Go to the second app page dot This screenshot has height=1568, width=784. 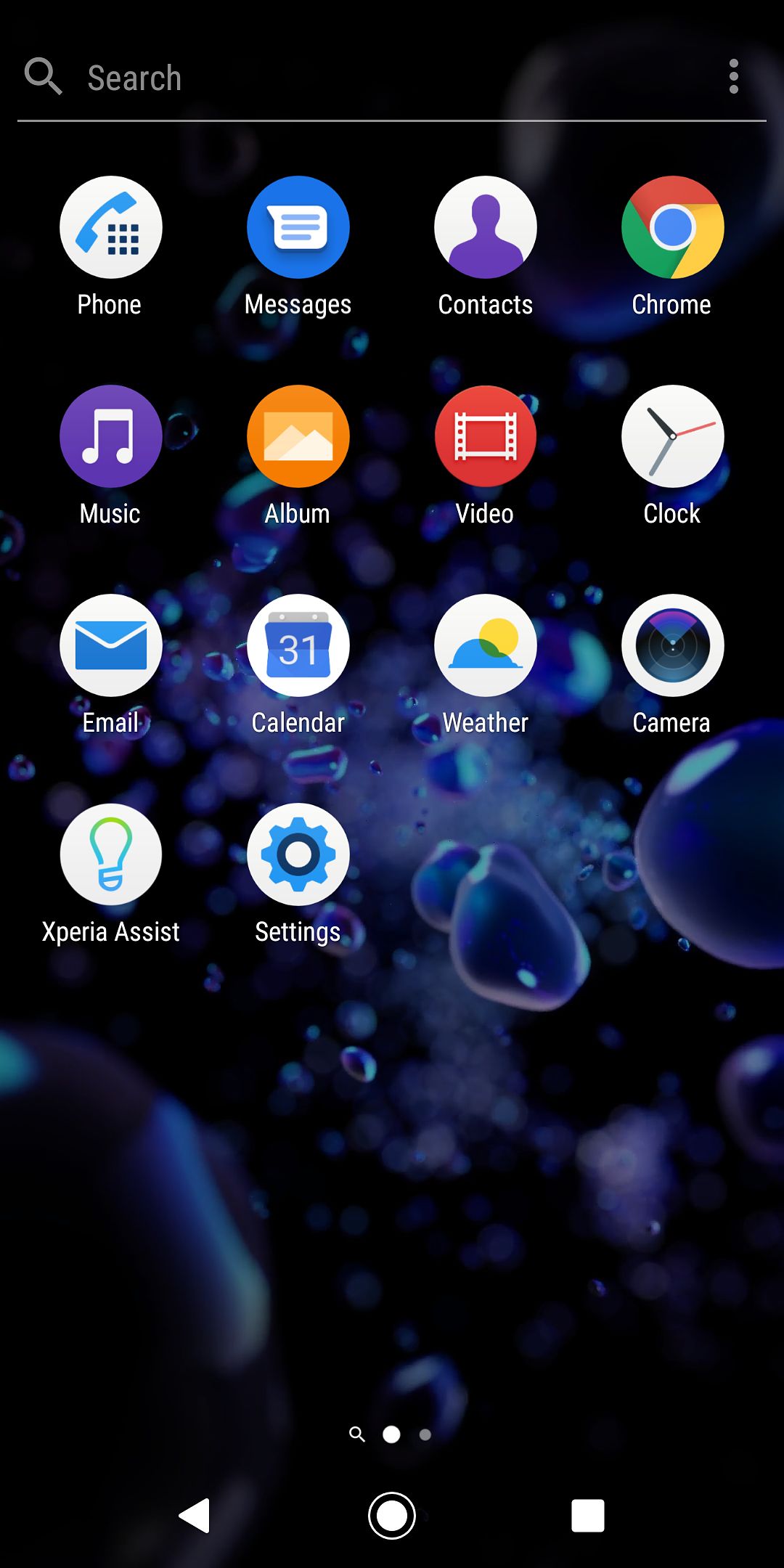click(x=425, y=1434)
